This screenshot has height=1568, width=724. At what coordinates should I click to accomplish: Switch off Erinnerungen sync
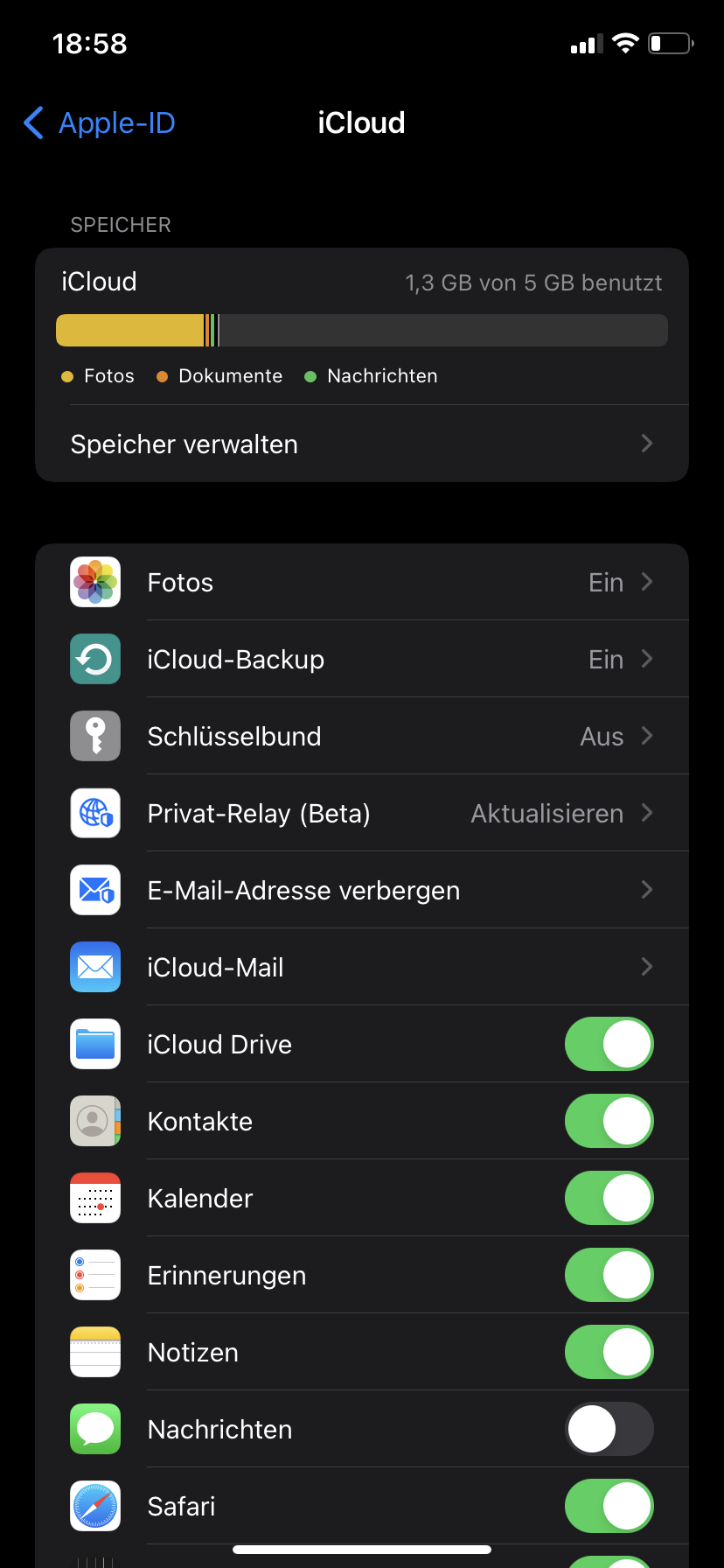coord(609,1275)
